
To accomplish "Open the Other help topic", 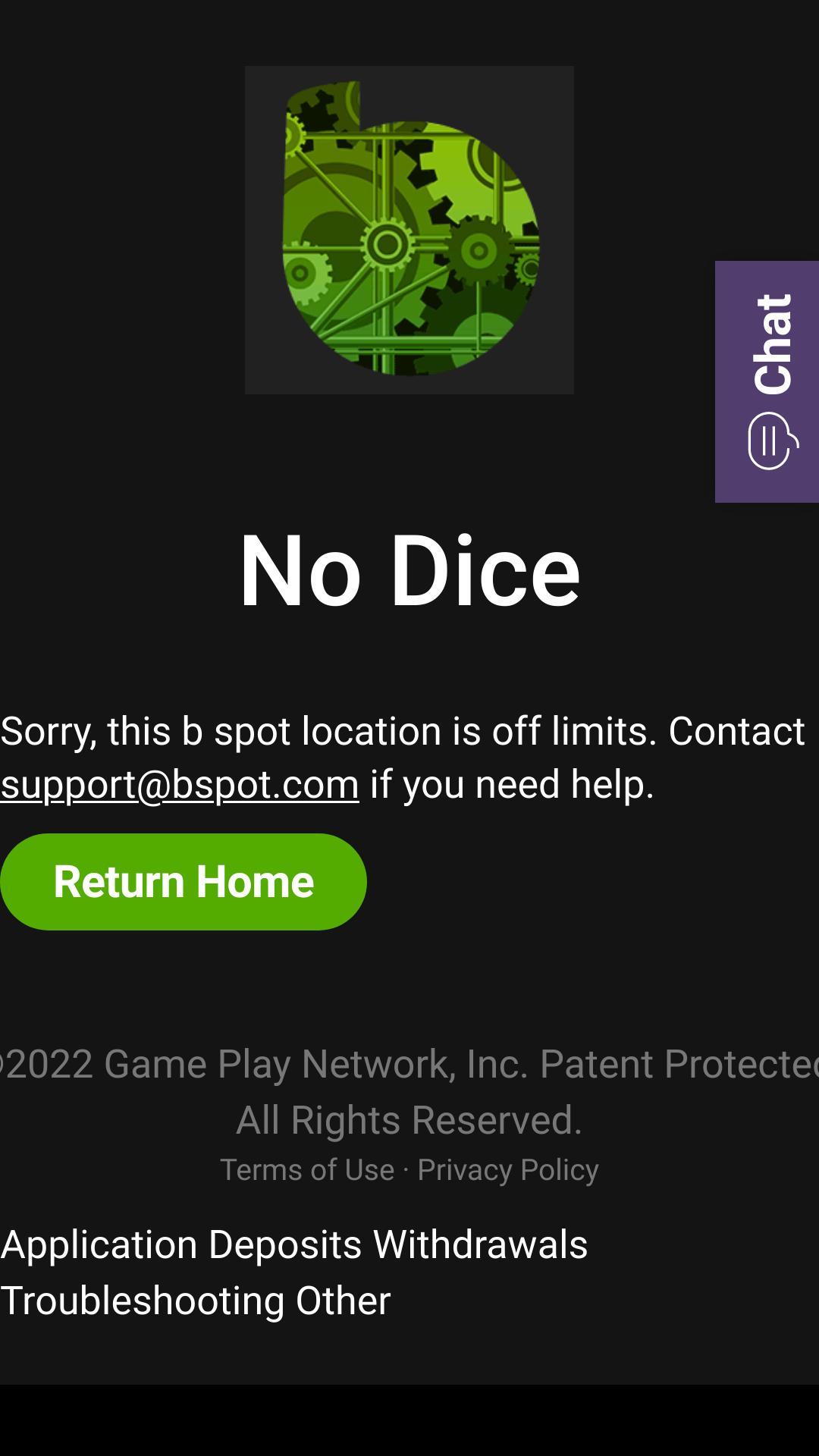I will pos(343,1301).
